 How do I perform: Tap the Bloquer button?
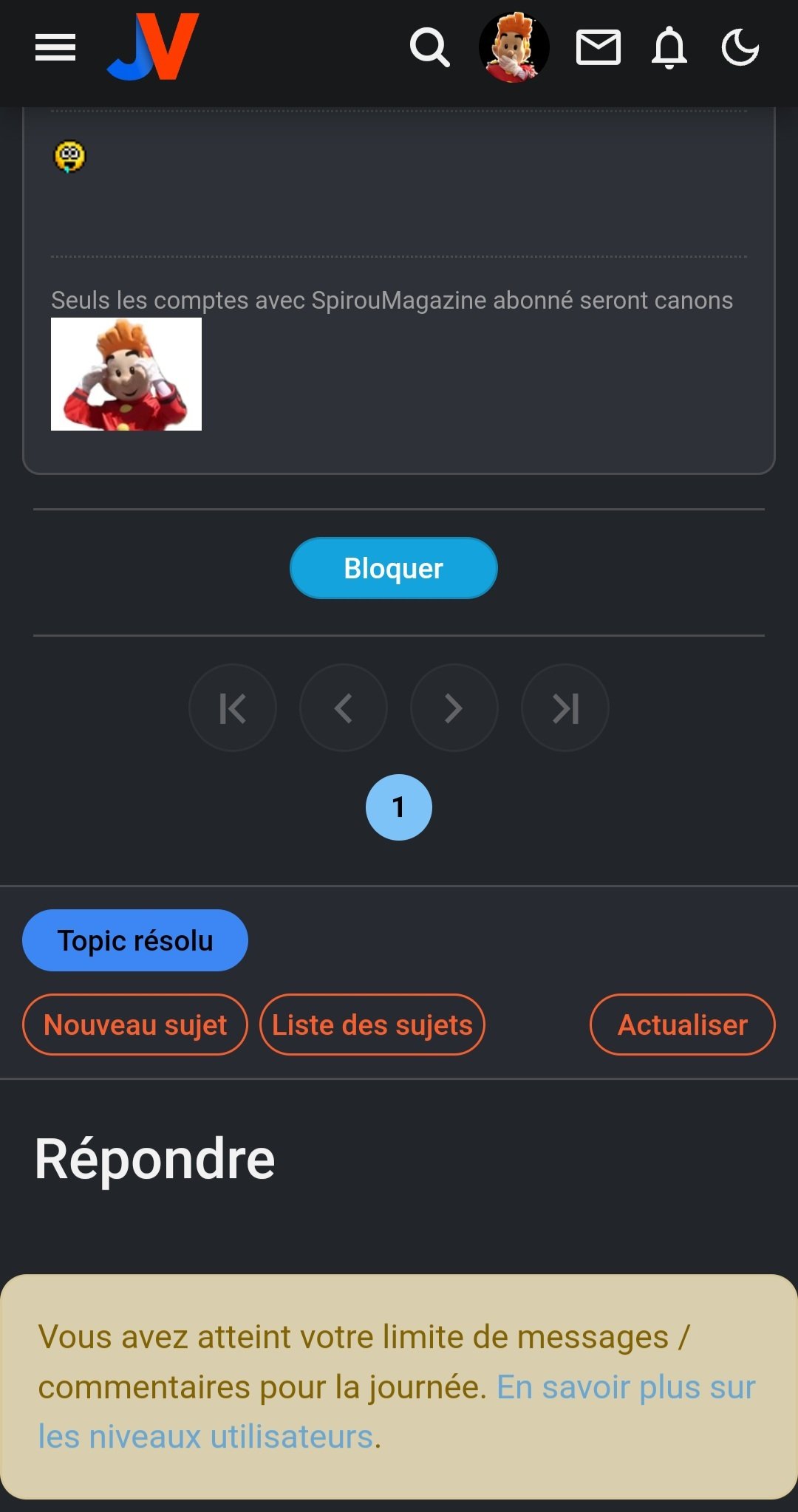point(393,568)
